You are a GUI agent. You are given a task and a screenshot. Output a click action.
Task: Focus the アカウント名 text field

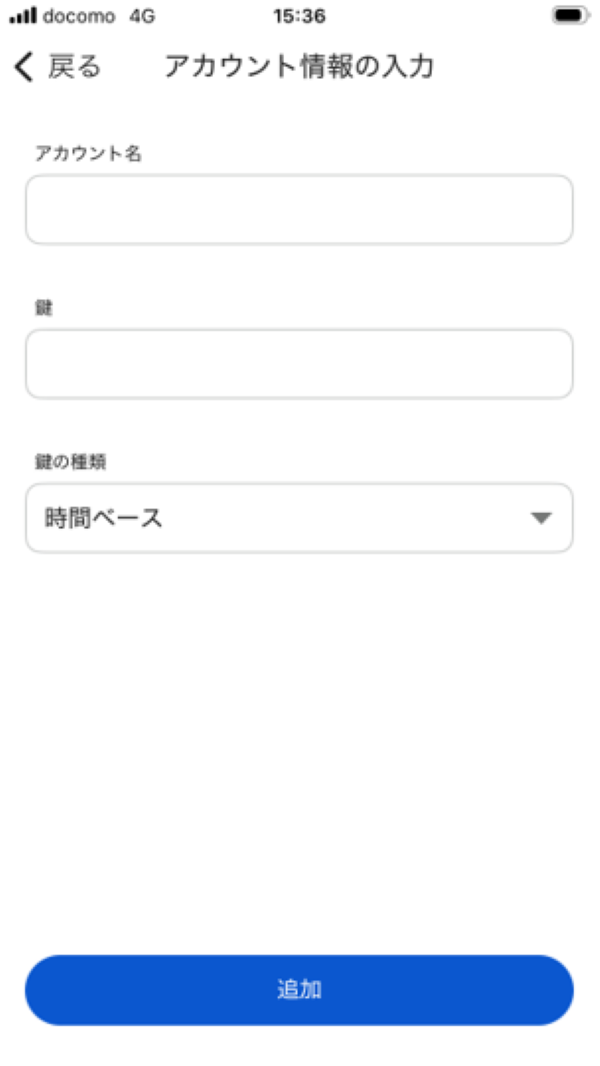point(299,210)
